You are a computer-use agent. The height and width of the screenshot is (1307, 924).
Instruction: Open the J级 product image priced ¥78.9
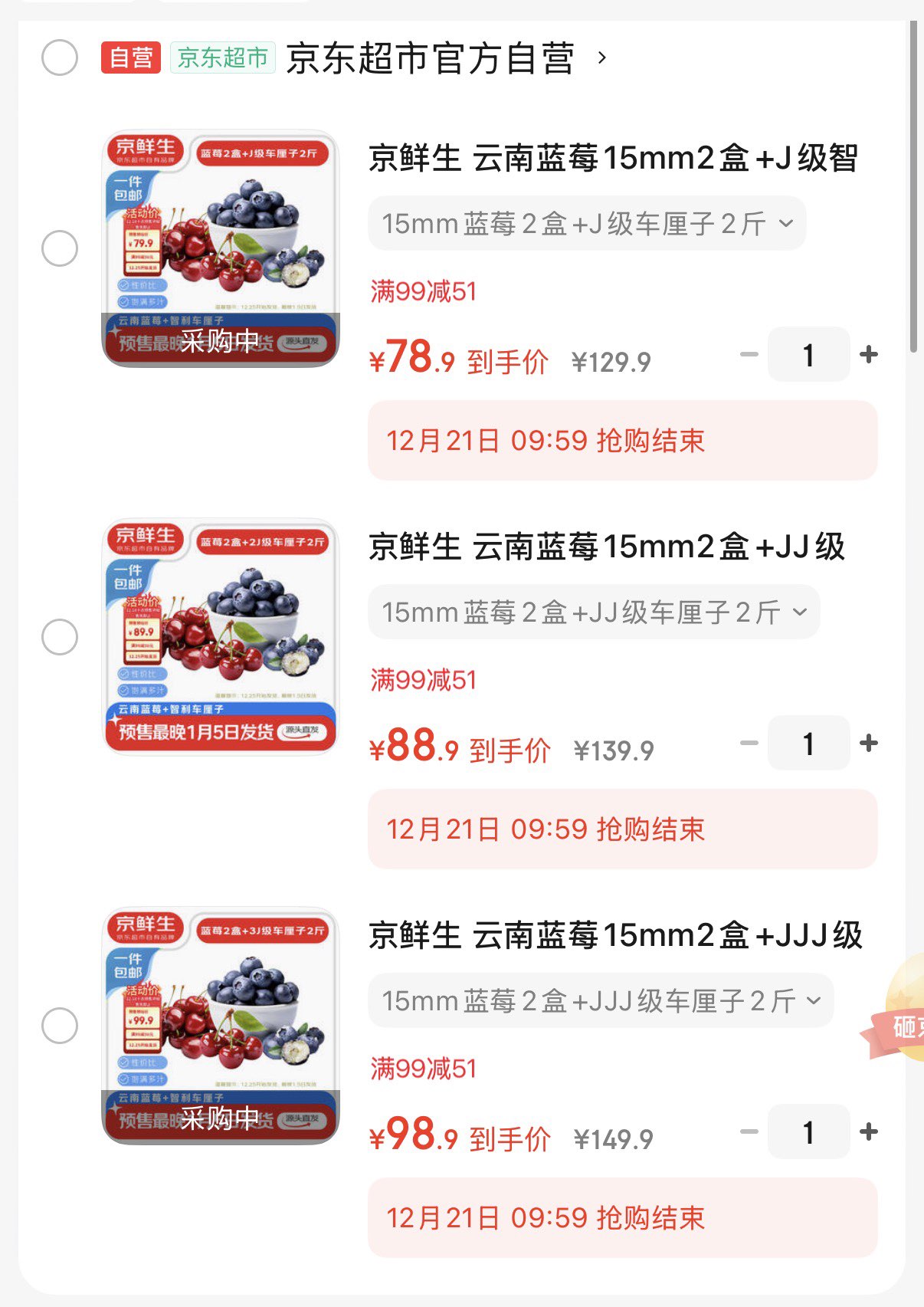(221, 248)
